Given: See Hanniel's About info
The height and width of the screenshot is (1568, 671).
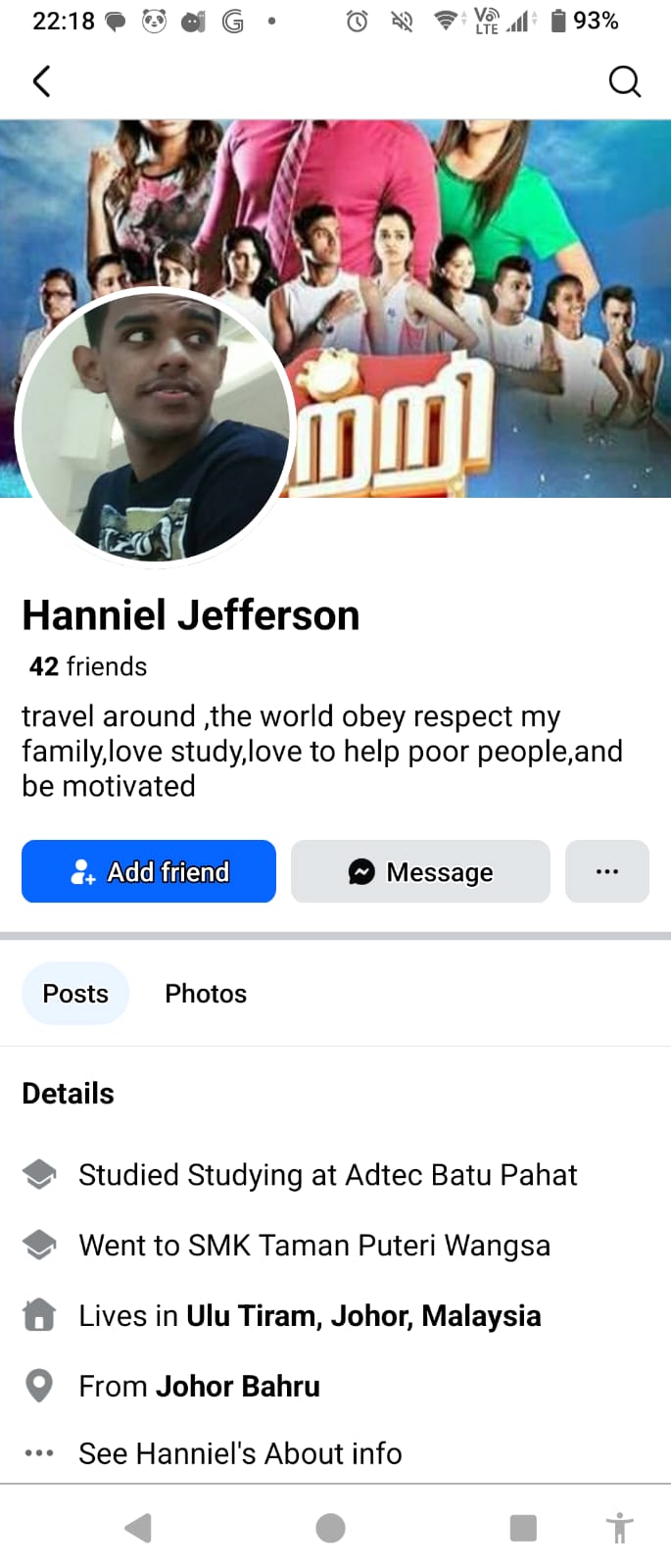Looking at the screenshot, I should pyautogui.click(x=240, y=1453).
